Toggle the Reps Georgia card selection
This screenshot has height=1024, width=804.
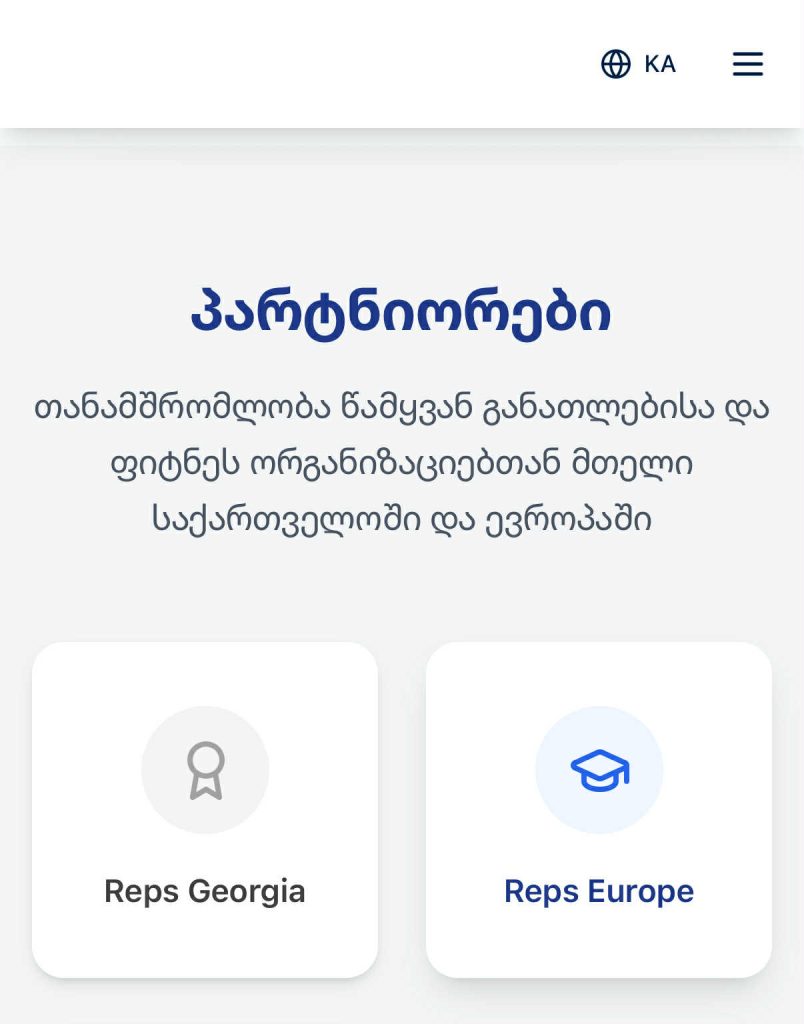(x=205, y=810)
